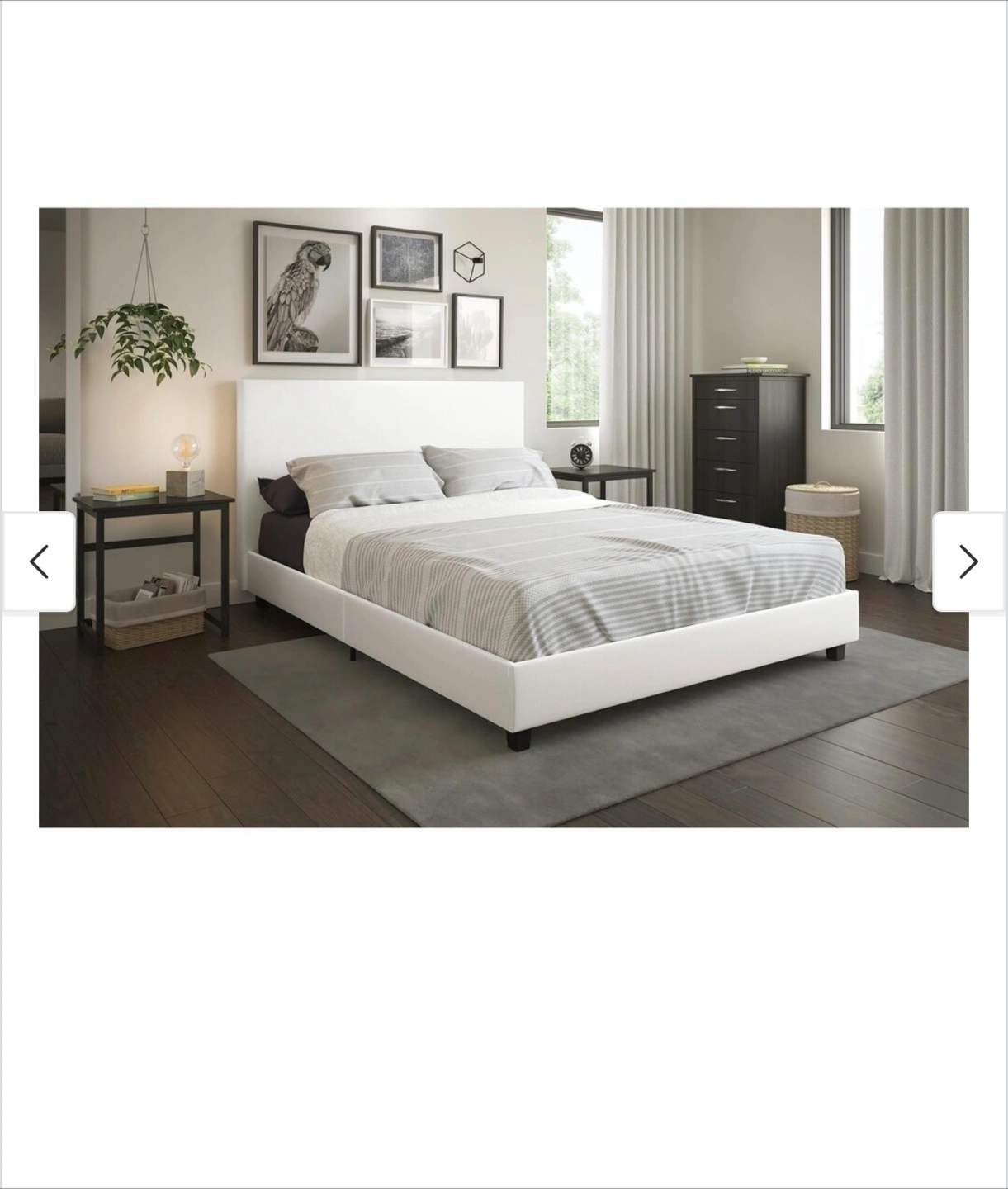This screenshot has height=1189, width=1008.
Task: Go to the previous product image
Action: (39, 561)
